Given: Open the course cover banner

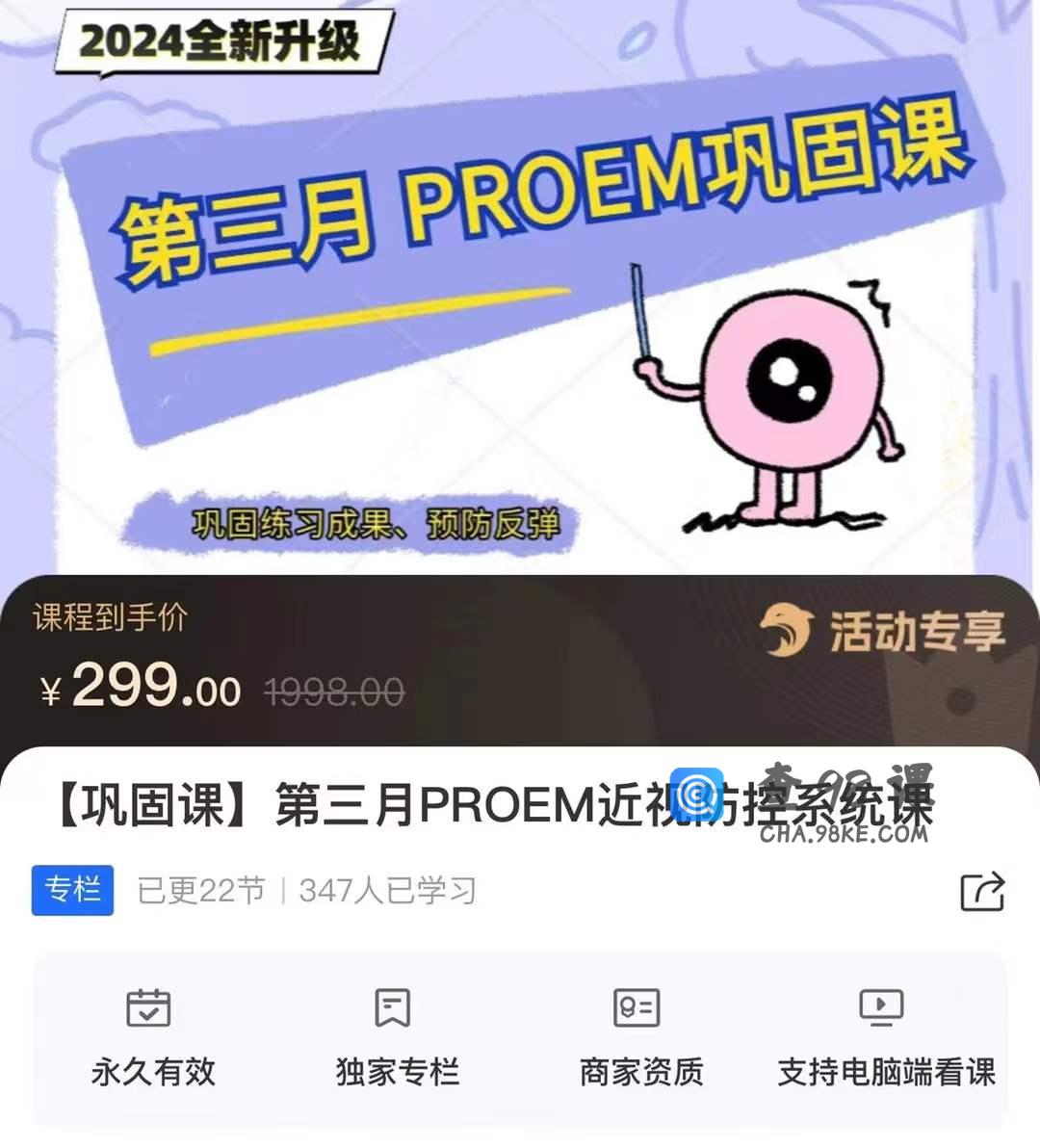Looking at the screenshot, I should pyautogui.click(x=520, y=289).
